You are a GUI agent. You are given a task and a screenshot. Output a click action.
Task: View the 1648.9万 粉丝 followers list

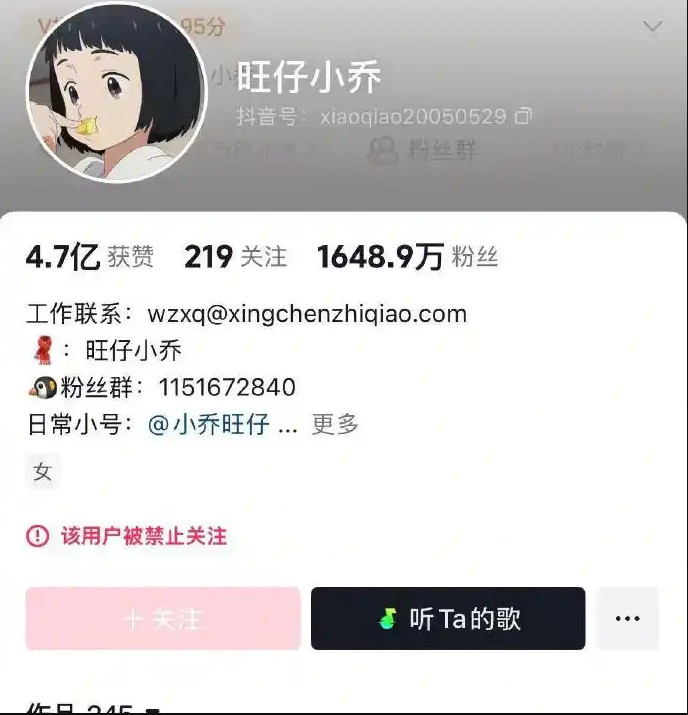pyautogui.click(x=407, y=258)
